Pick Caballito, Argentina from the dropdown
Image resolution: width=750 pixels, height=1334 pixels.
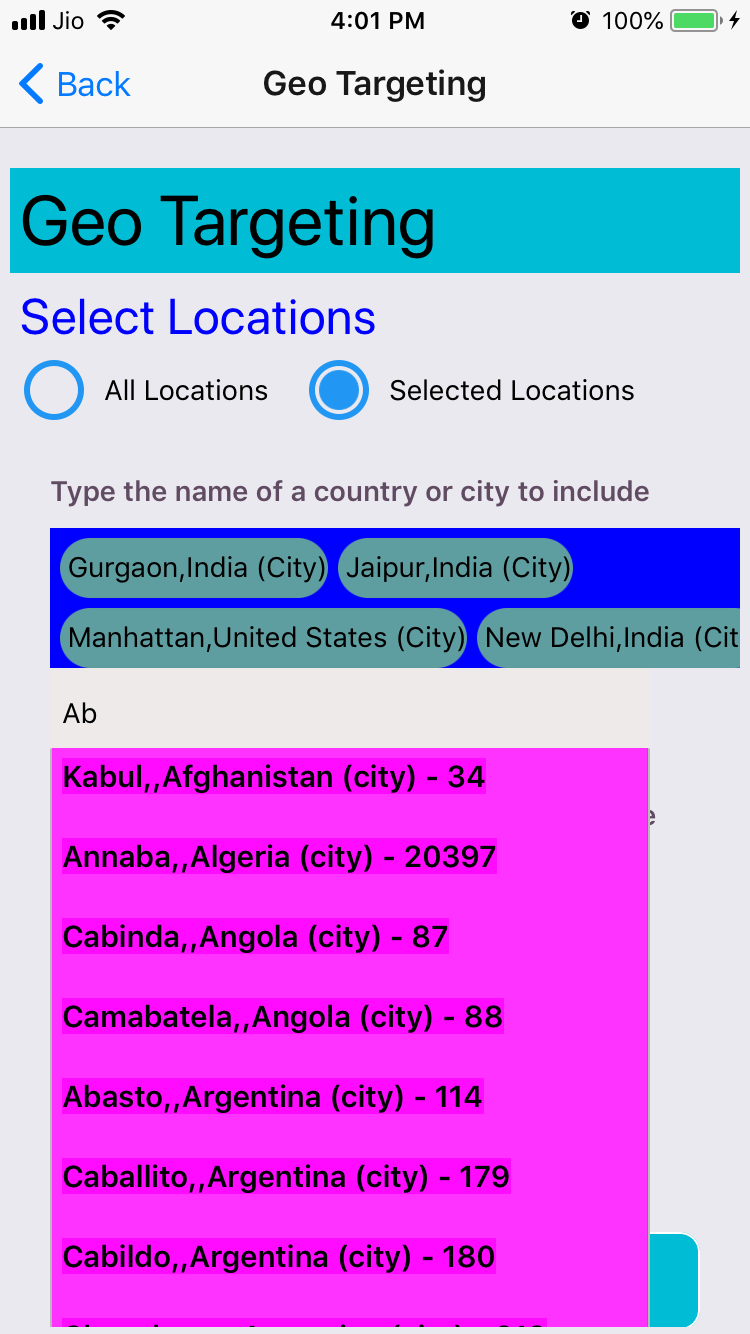[x=286, y=1177]
